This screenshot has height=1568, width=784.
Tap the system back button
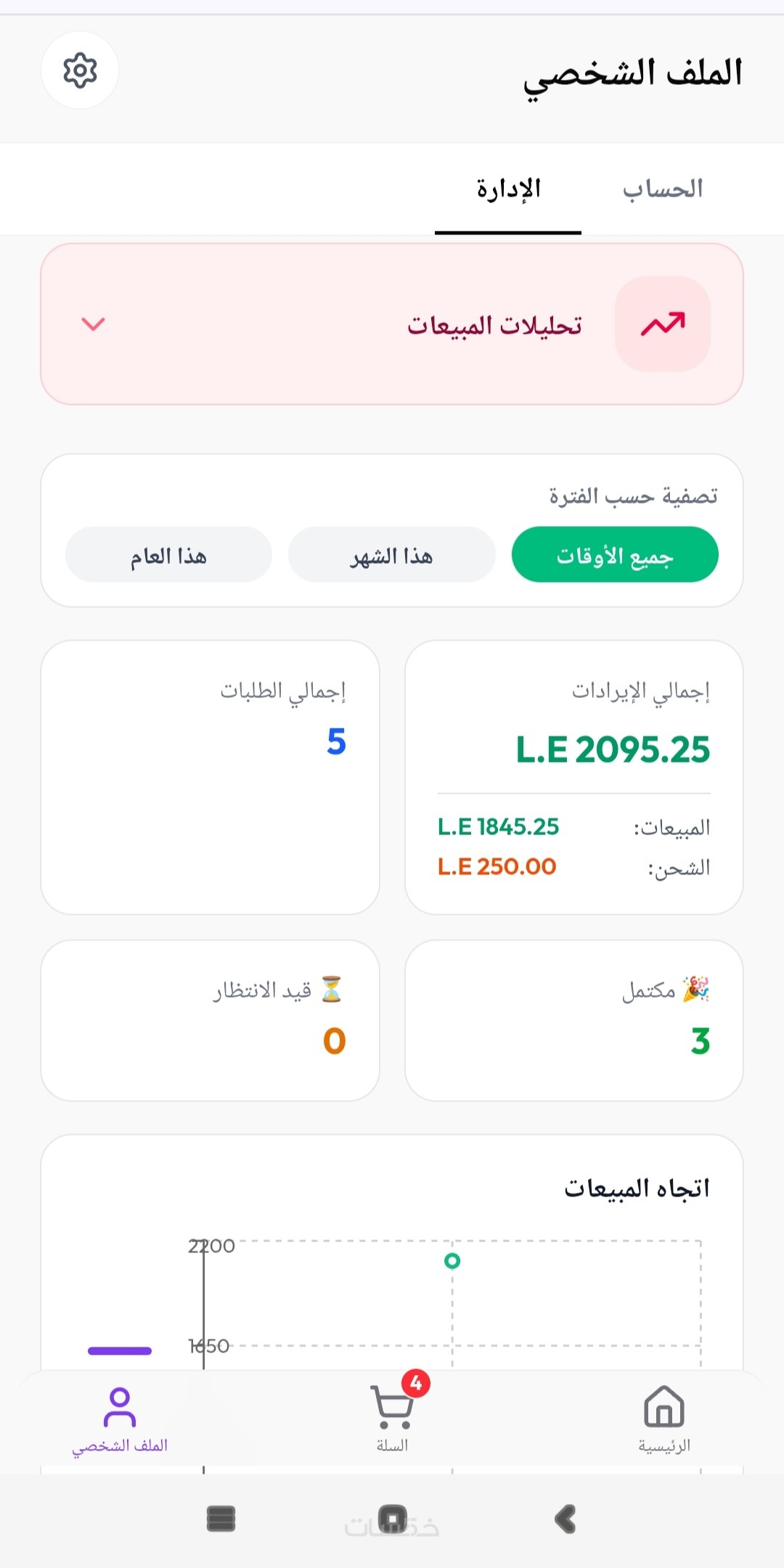pyautogui.click(x=565, y=1519)
